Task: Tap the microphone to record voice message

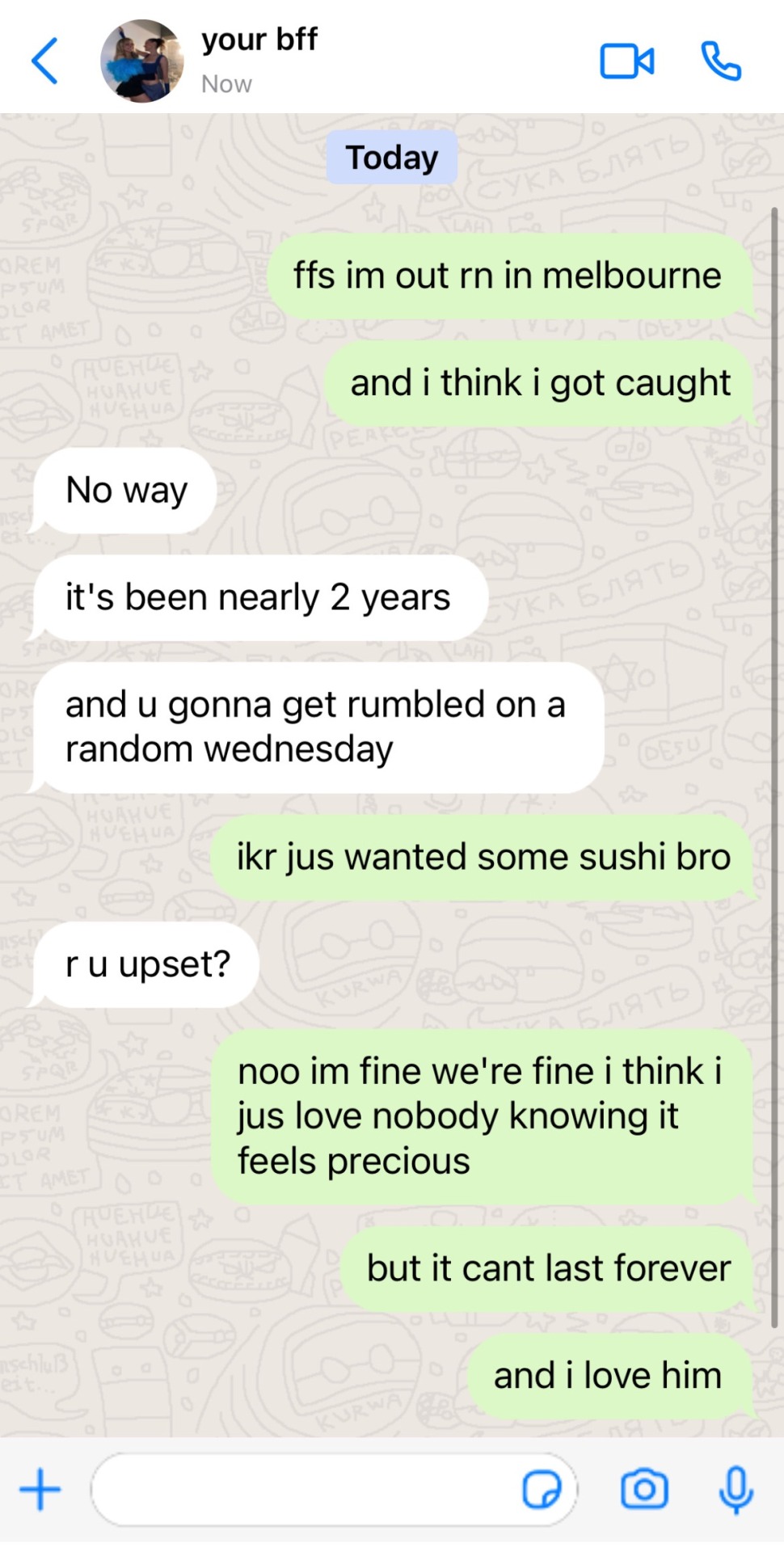Action: coord(736,1489)
